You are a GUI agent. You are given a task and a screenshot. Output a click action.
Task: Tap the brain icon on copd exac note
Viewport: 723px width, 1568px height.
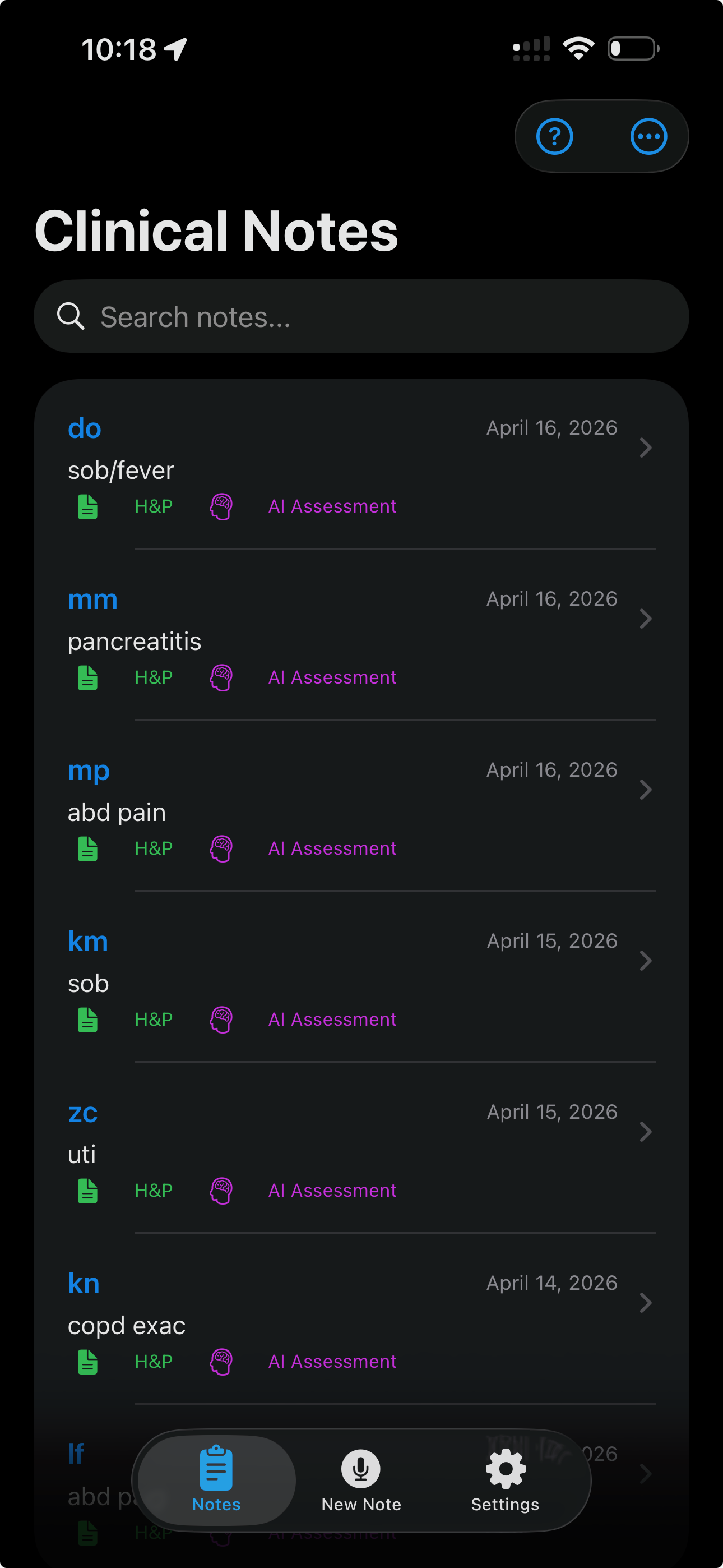[x=221, y=1361]
